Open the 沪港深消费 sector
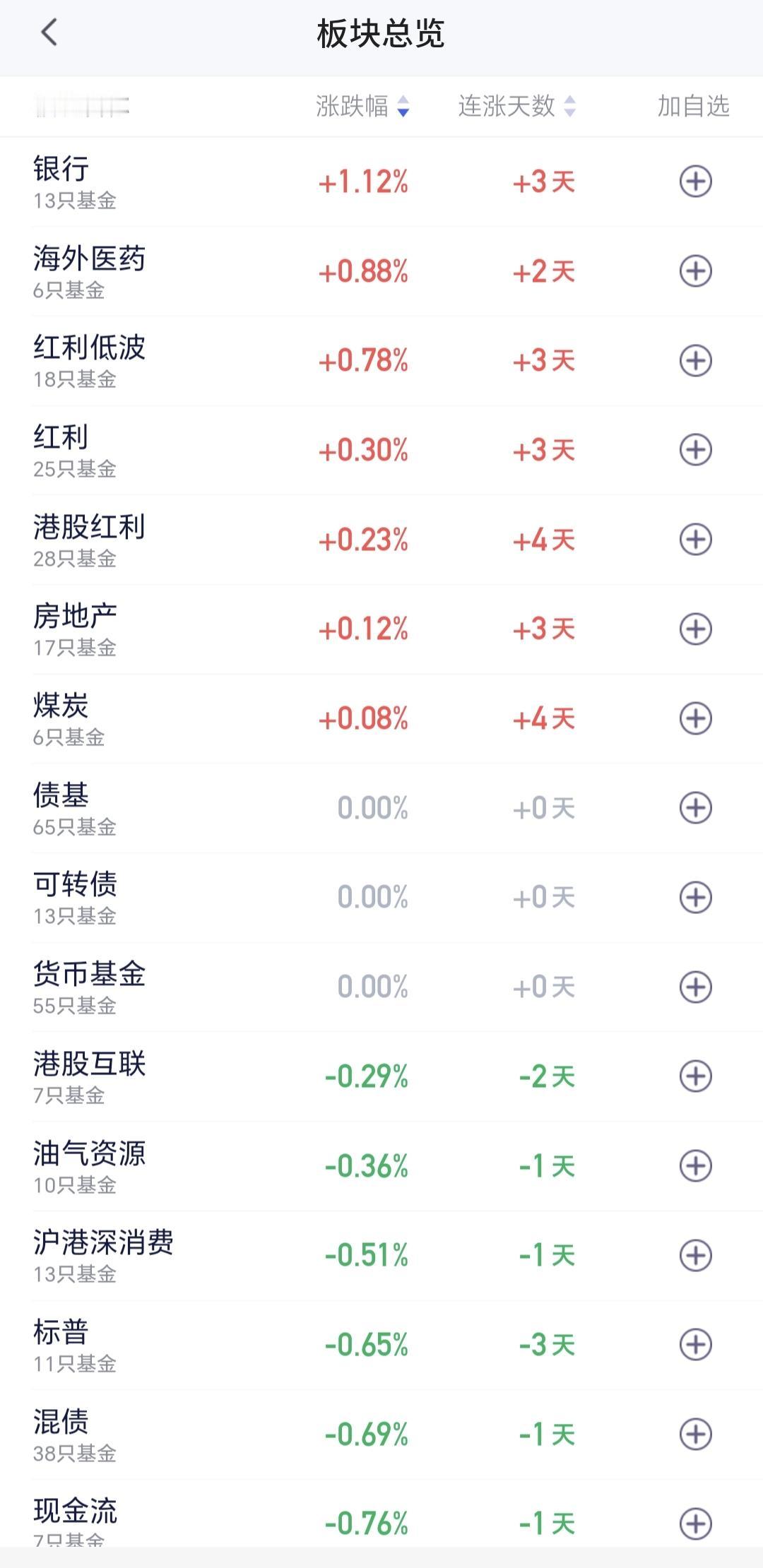This screenshot has width=763, height=1568. click(x=381, y=1255)
